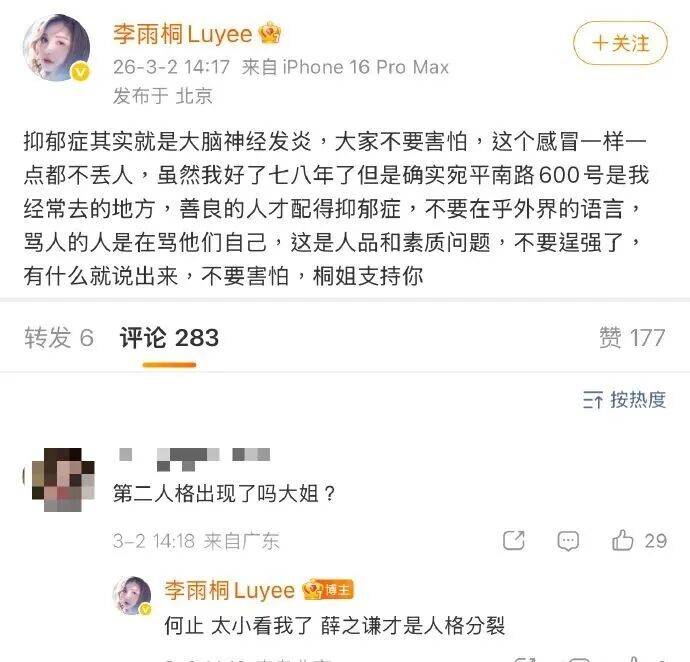Open the commenter's avatar next to 第二人格 comment
Screen dimensions: 690x662
coord(60,481)
